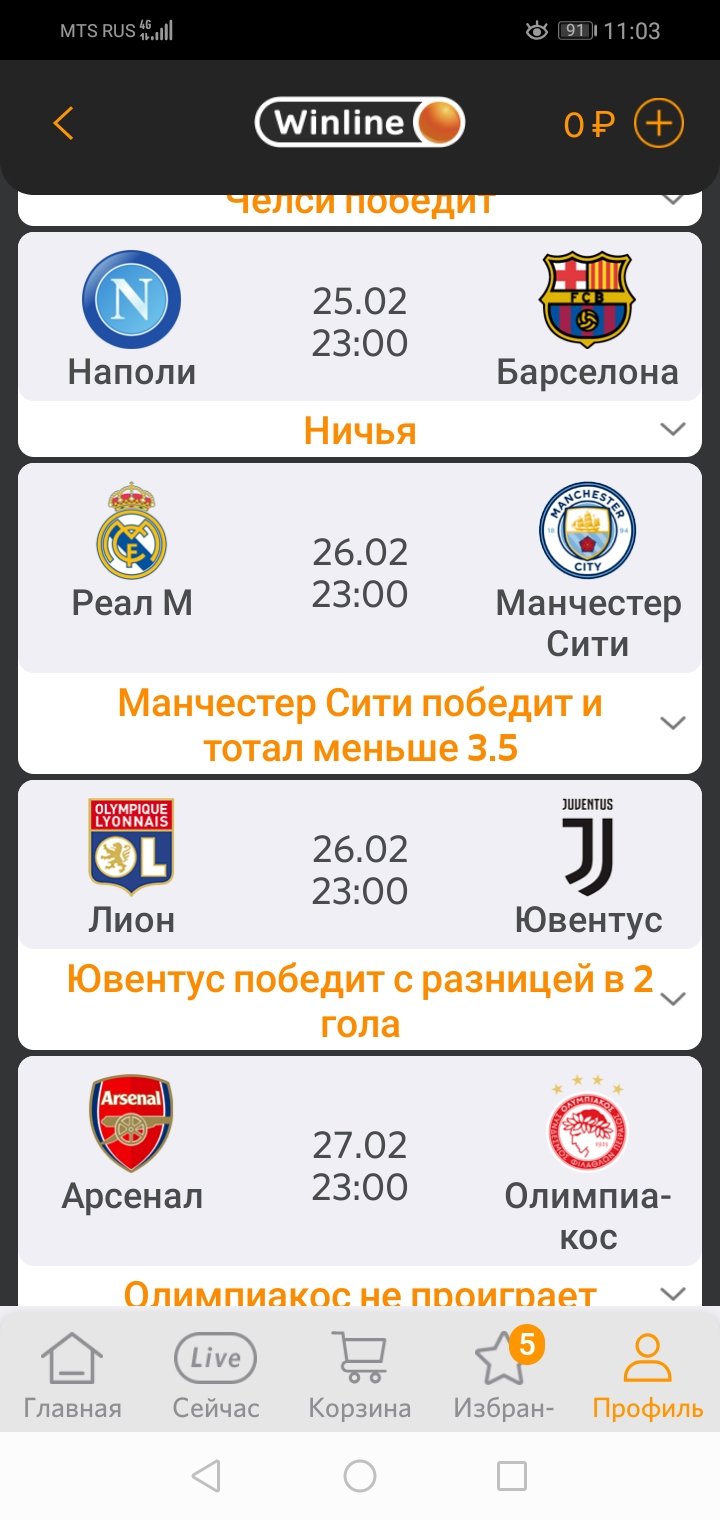The width and height of the screenshot is (720, 1520).
Task: Open the system recent apps button
Action: click(x=512, y=1476)
